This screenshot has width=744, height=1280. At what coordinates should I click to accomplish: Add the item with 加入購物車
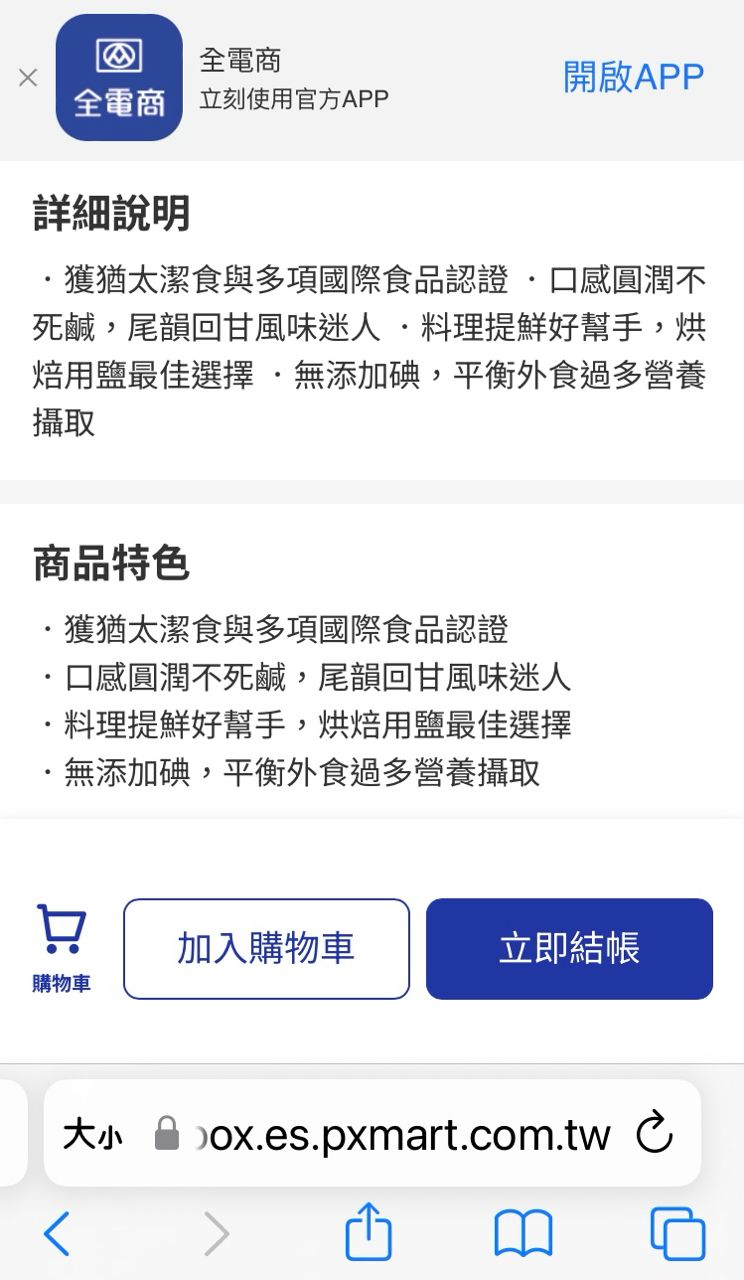click(266, 948)
